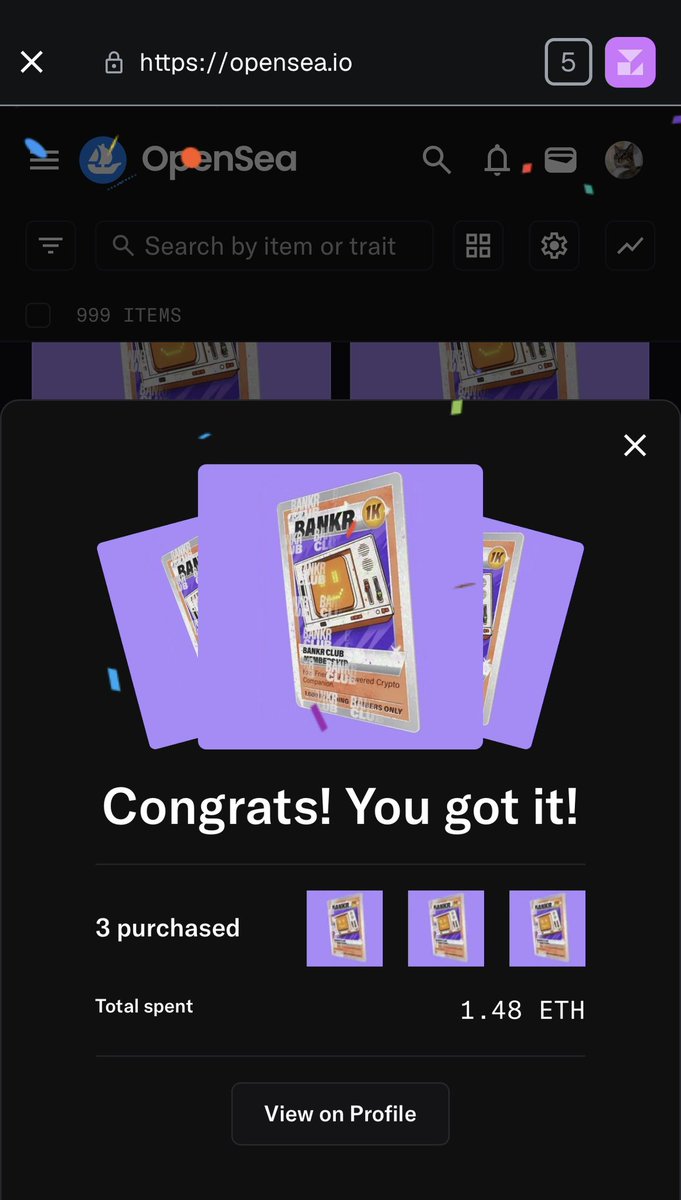Open the filter options icon
Screen dimensions: 681x1200
click(50, 246)
